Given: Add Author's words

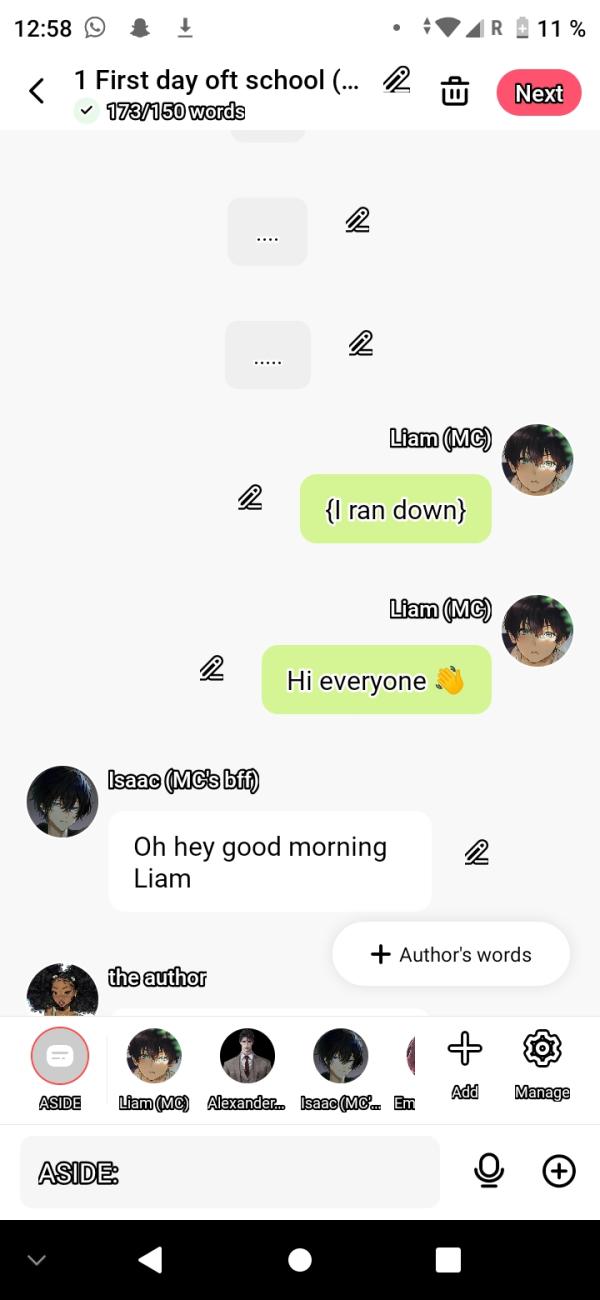Looking at the screenshot, I should (451, 954).
